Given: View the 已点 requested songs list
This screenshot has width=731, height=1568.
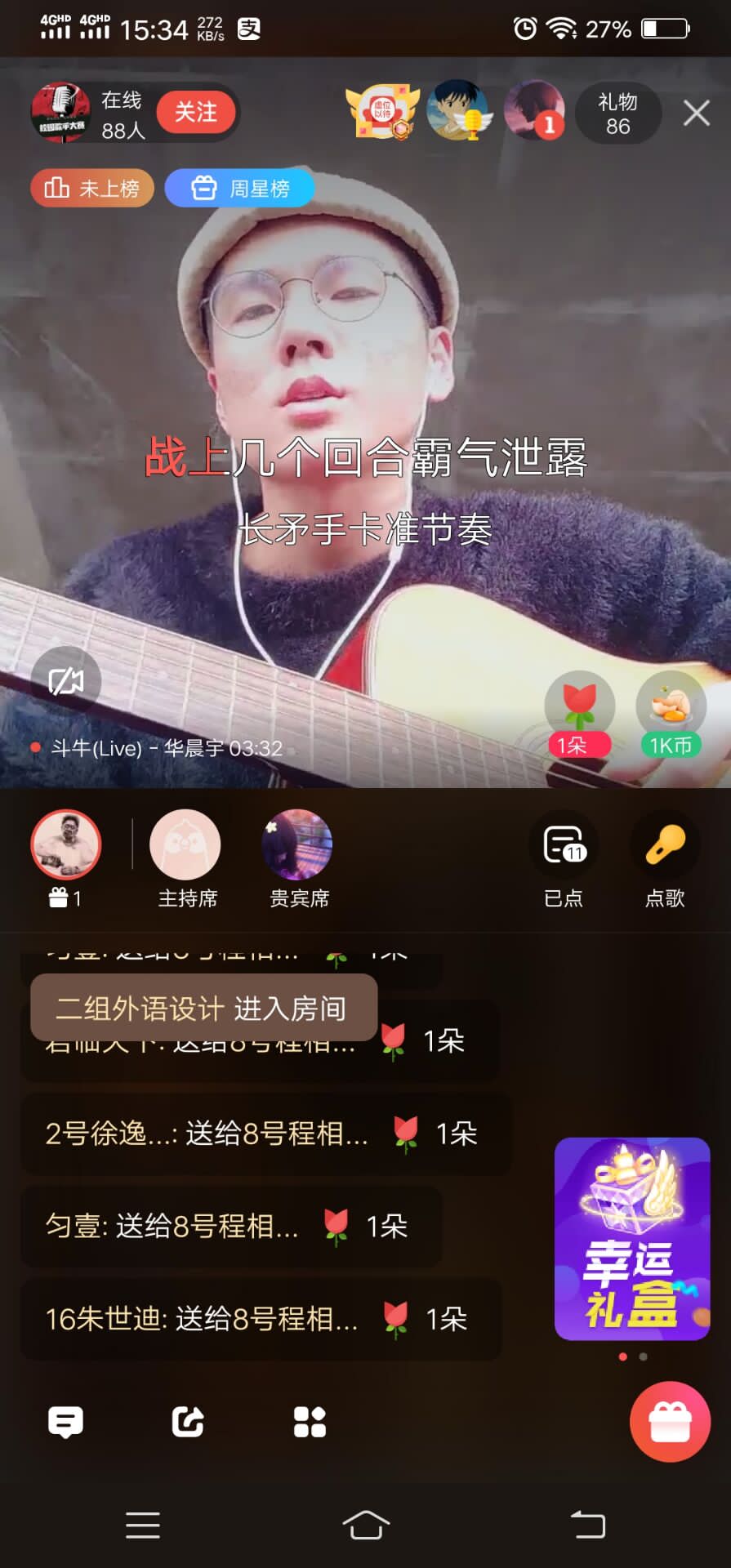Looking at the screenshot, I should click(x=564, y=845).
